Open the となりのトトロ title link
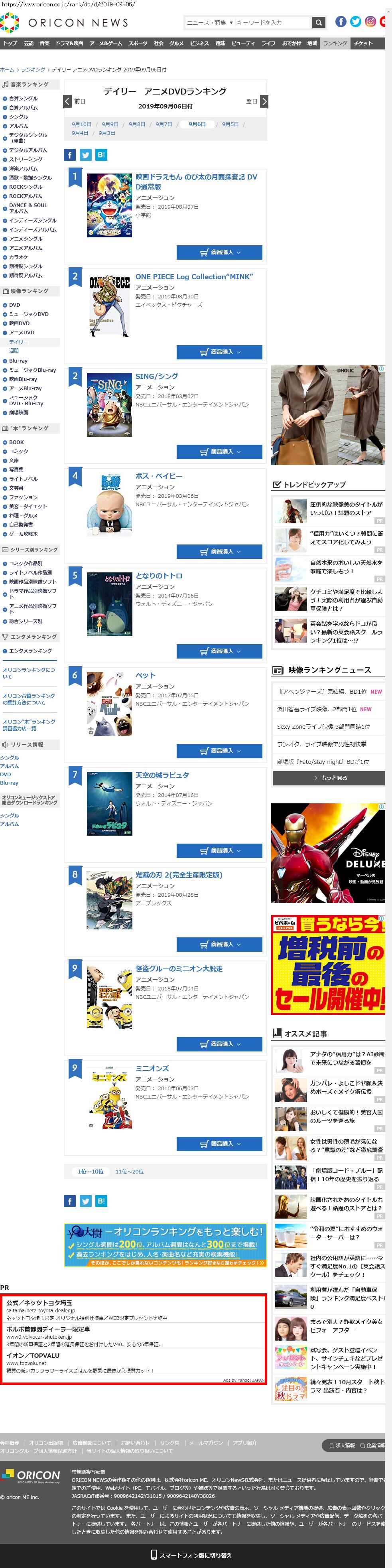 click(x=158, y=576)
